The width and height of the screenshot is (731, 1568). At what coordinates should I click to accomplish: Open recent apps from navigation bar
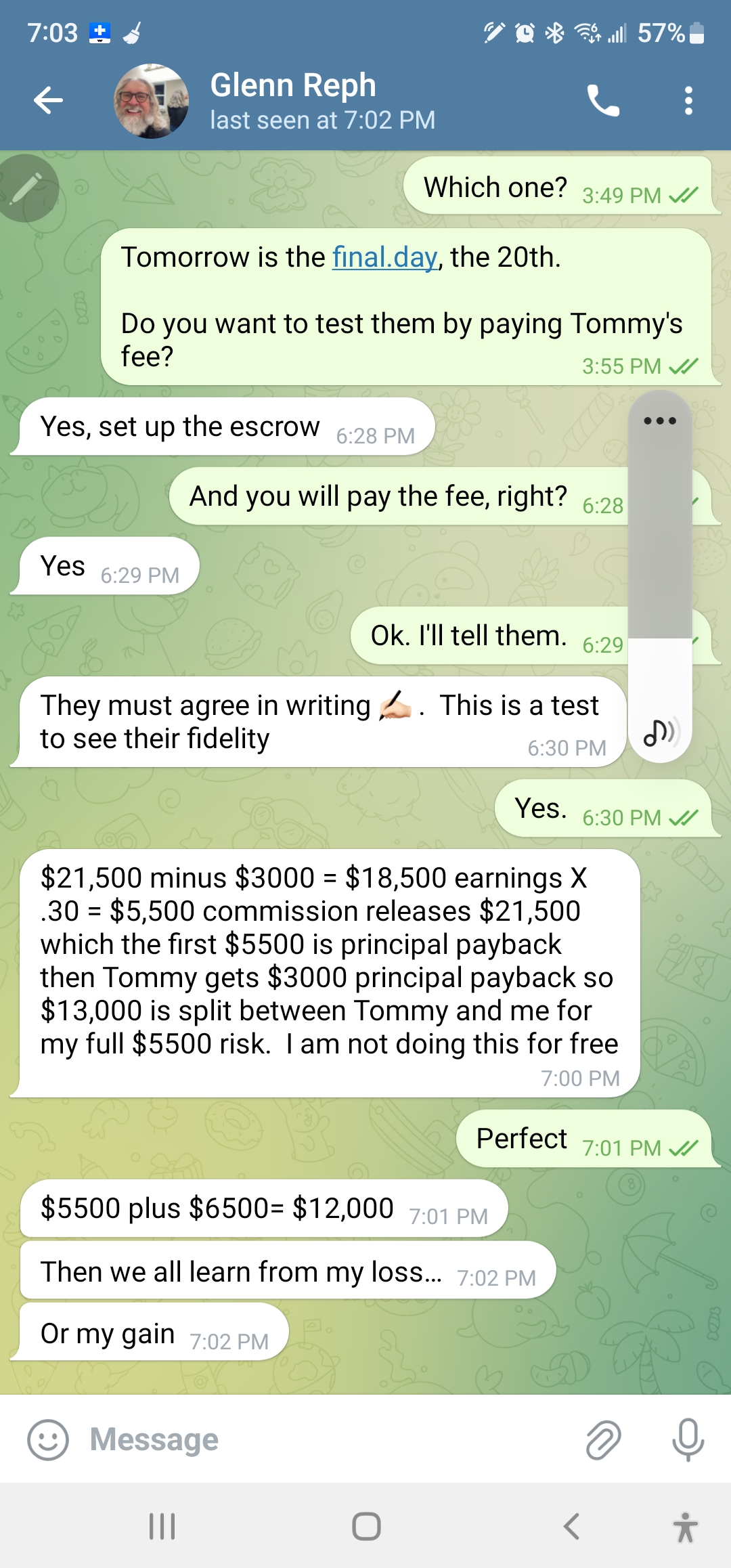tap(162, 1527)
